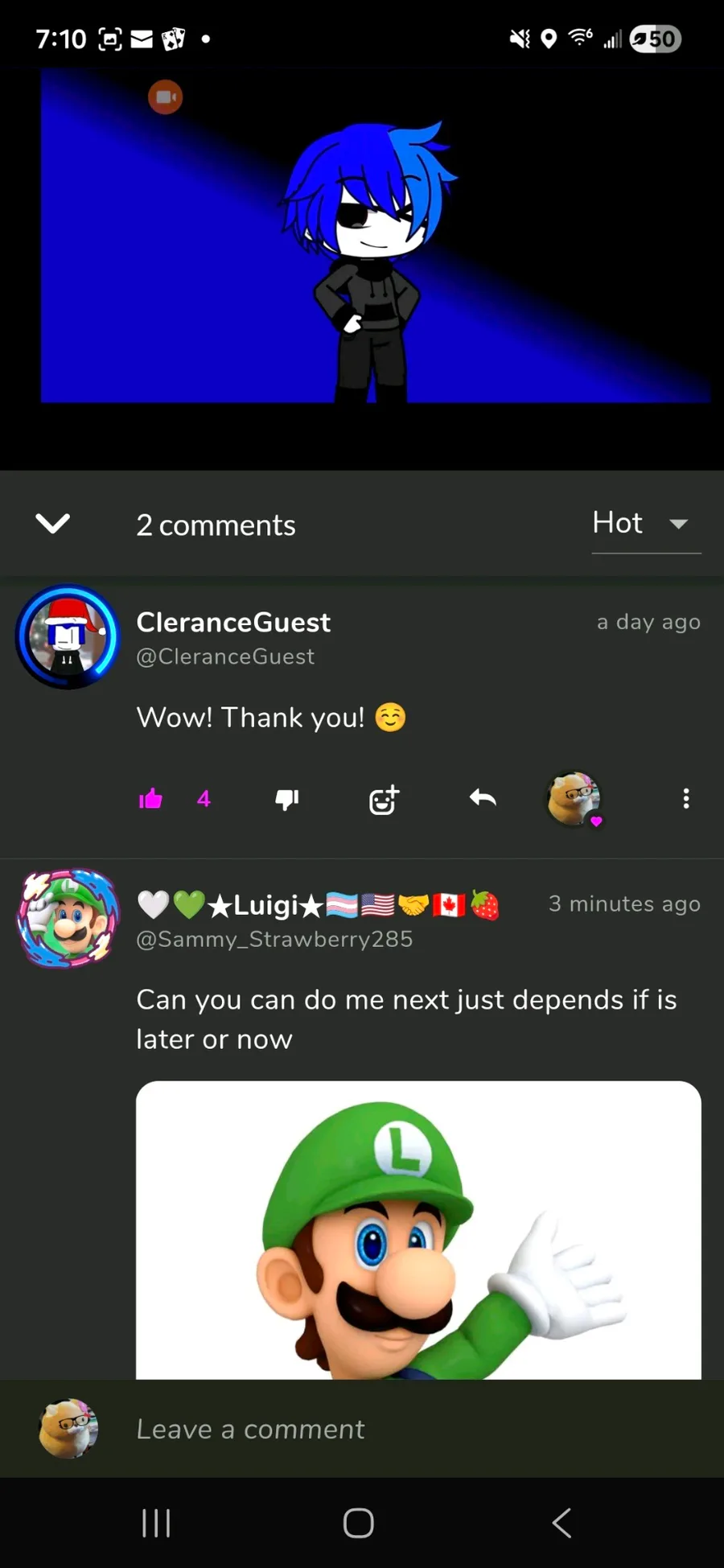This screenshot has height=1568, width=724.
Task: Open the Hot sort dropdown
Action: 644,524
